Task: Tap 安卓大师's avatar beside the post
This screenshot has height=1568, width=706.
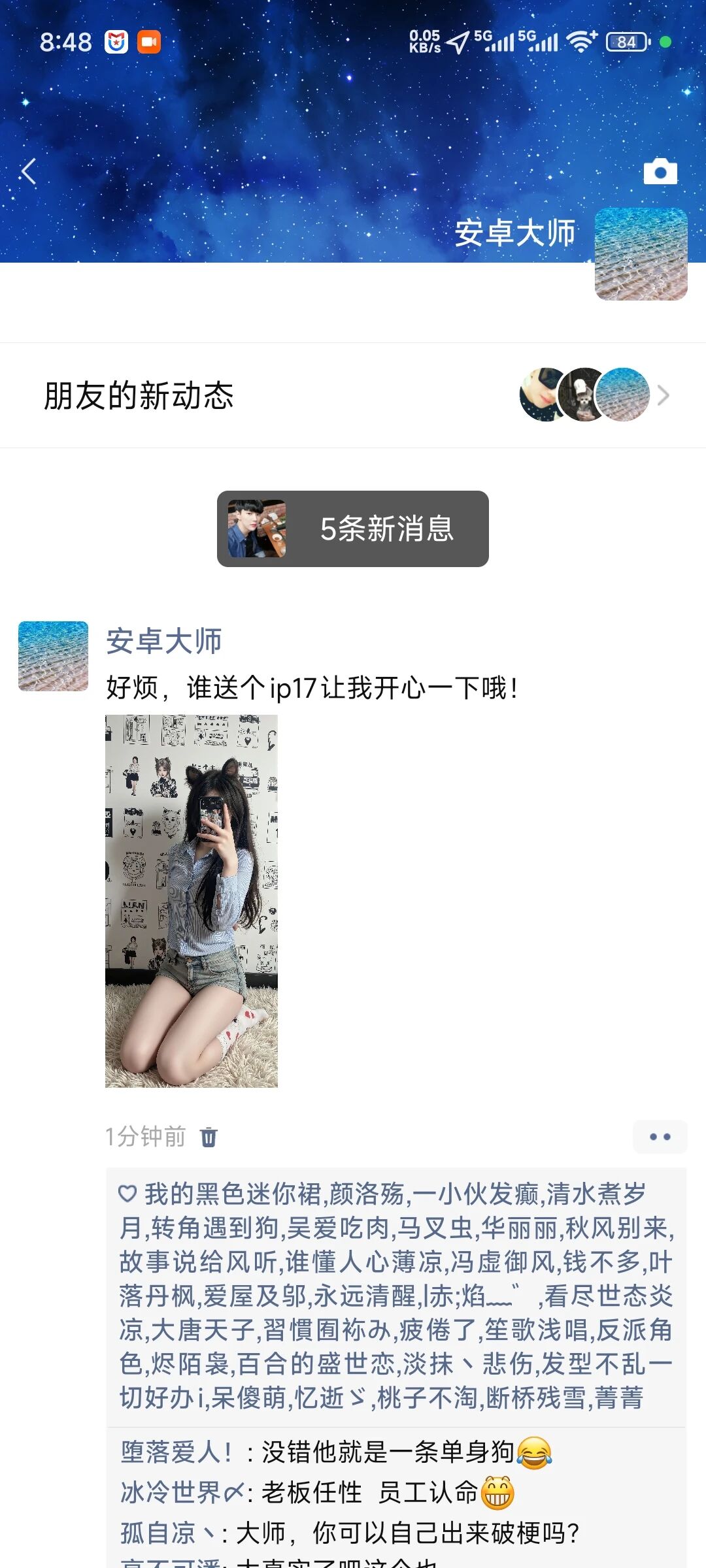Action: tap(53, 656)
